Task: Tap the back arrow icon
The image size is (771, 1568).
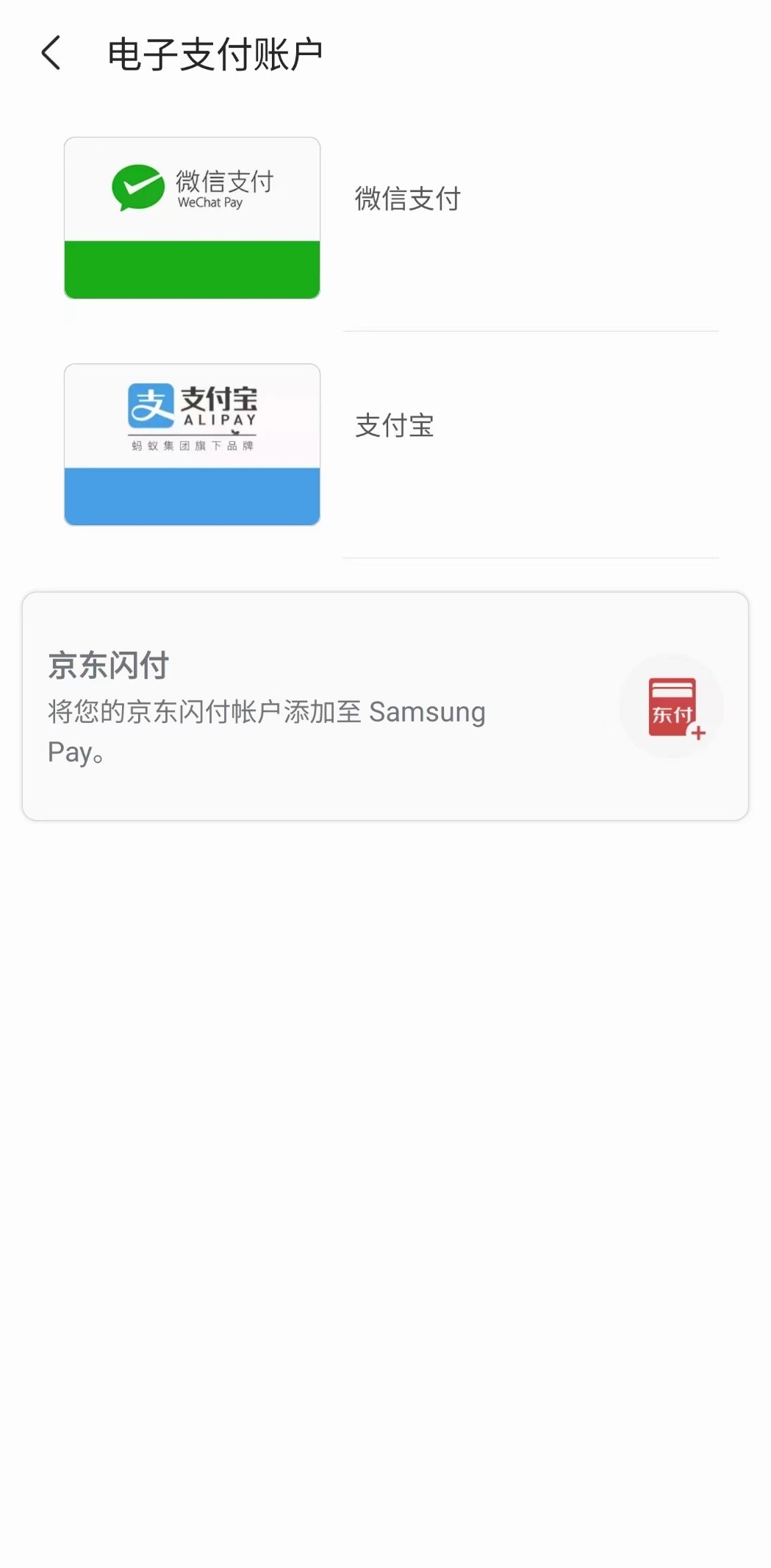Action: click(x=51, y=54)
